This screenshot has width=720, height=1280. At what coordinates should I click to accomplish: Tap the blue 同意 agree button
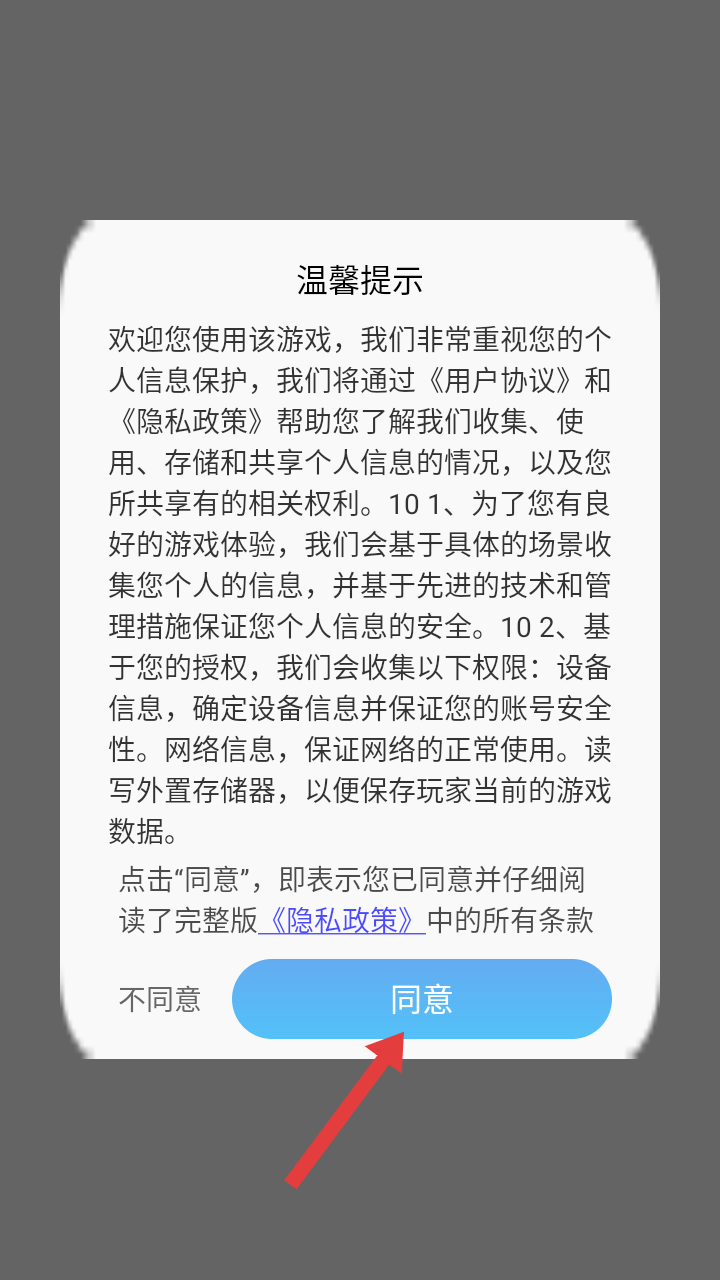pyautogui.click(x=421, y=999)
